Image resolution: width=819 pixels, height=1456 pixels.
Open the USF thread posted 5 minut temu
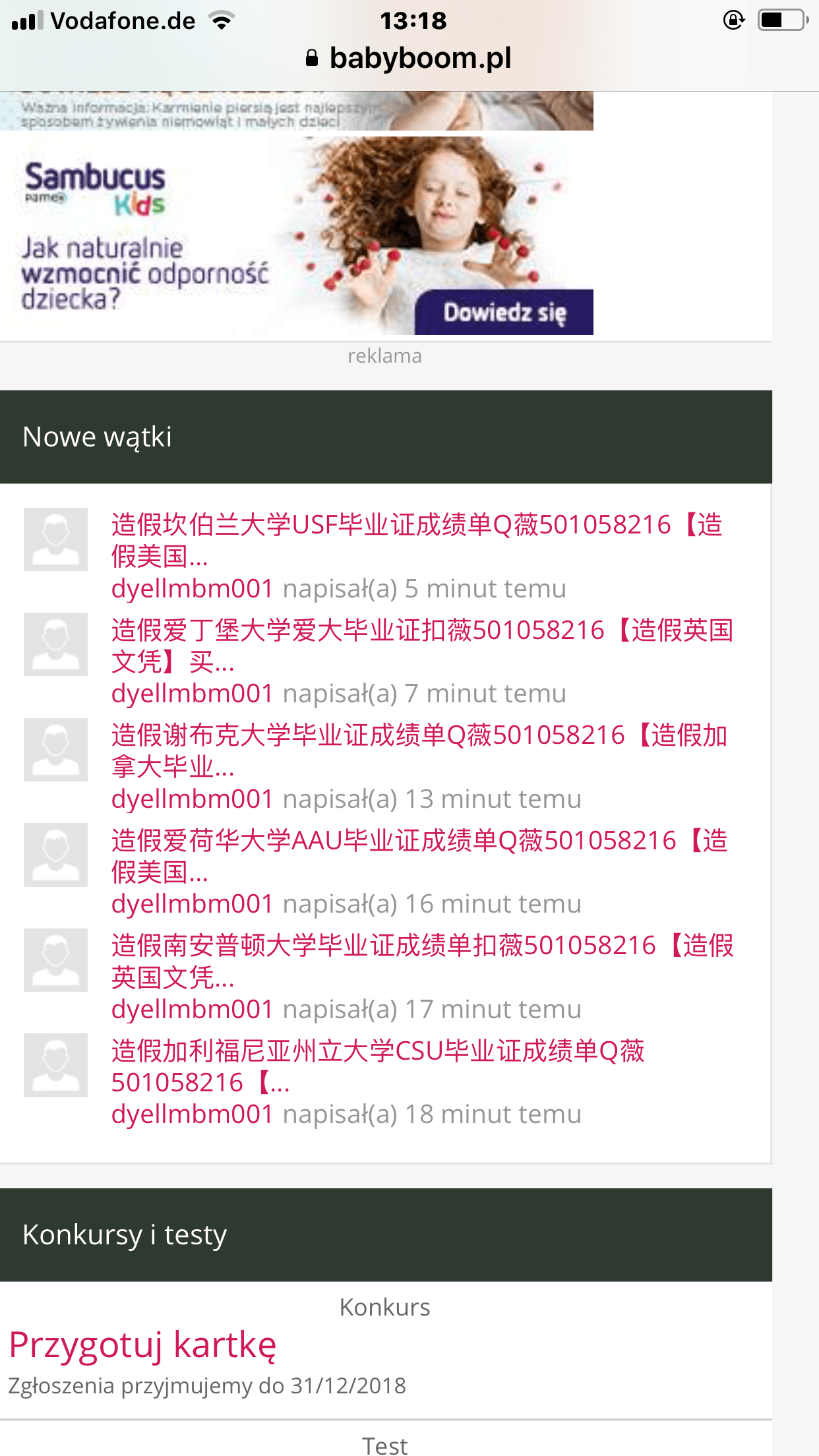point(417,540)
